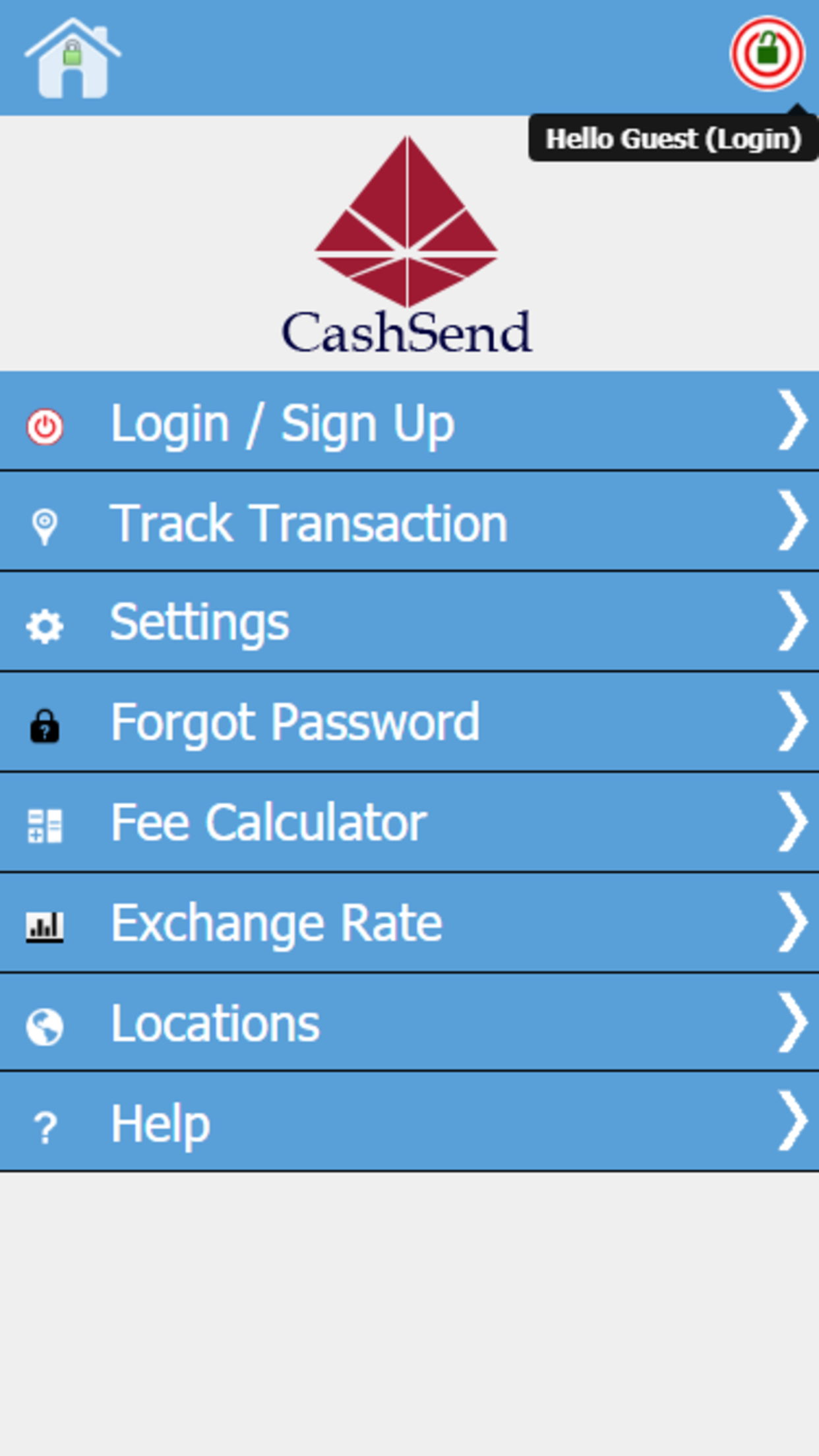
Task: Select the calculator icon for Fee Calculator
Action: 44,824
